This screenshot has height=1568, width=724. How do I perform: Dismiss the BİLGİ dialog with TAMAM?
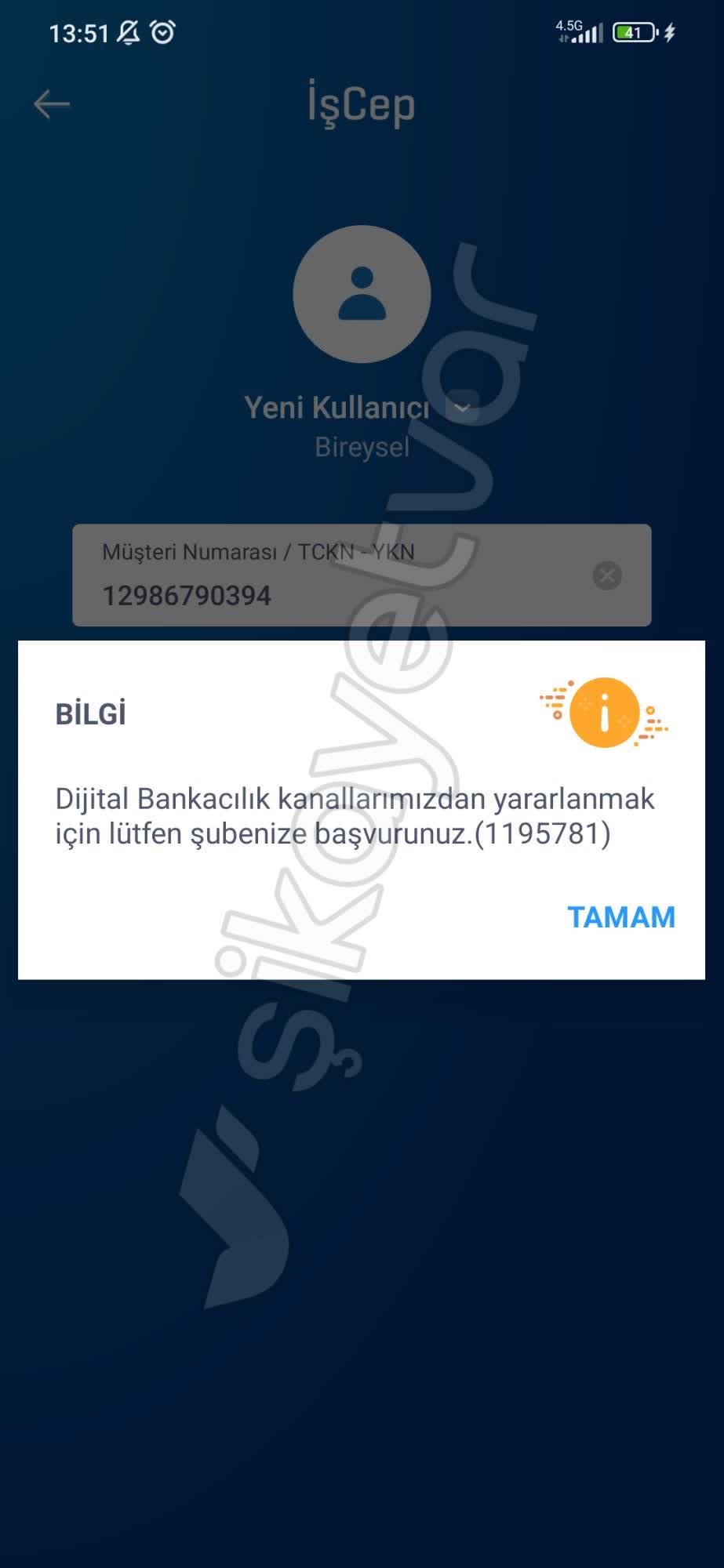pos(622,916)
